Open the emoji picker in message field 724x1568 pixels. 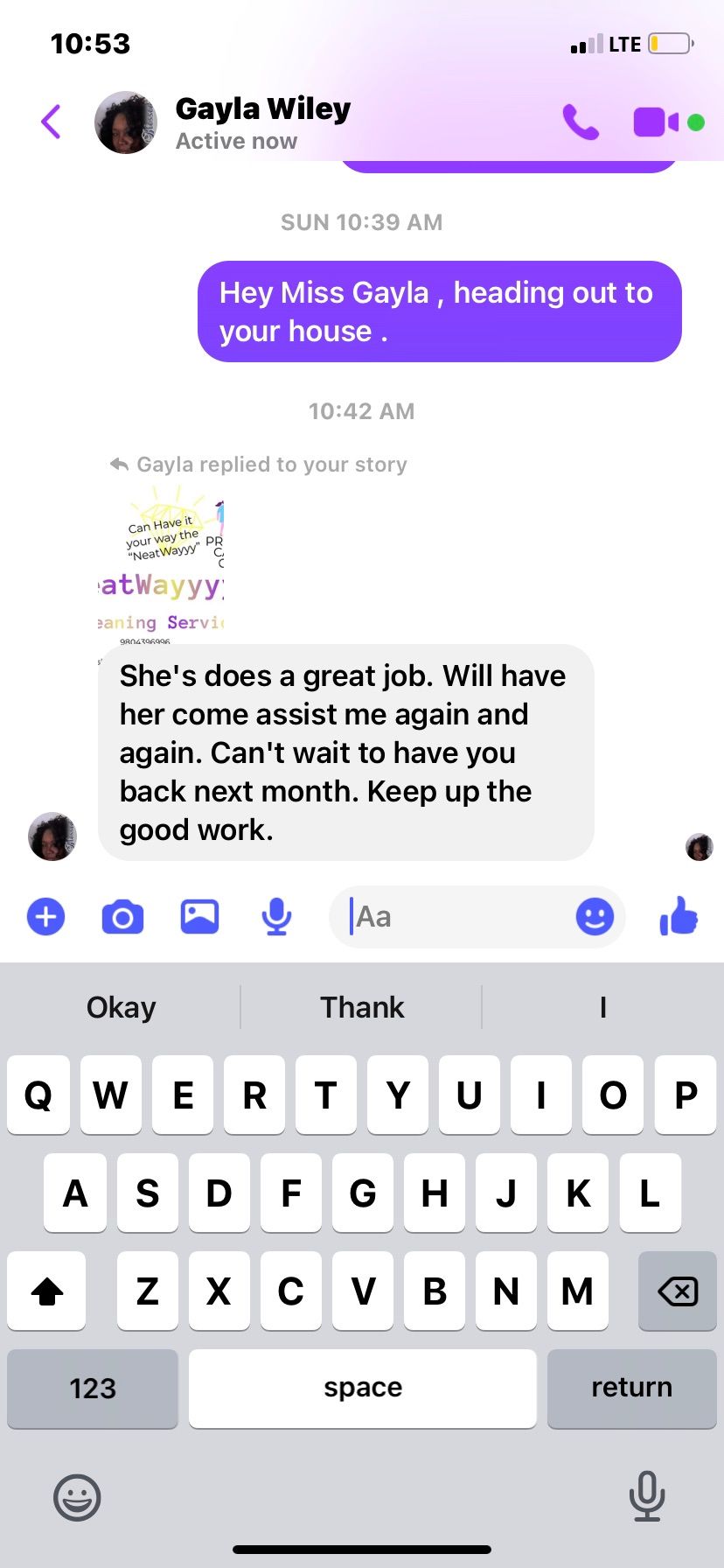click(595, 917)
